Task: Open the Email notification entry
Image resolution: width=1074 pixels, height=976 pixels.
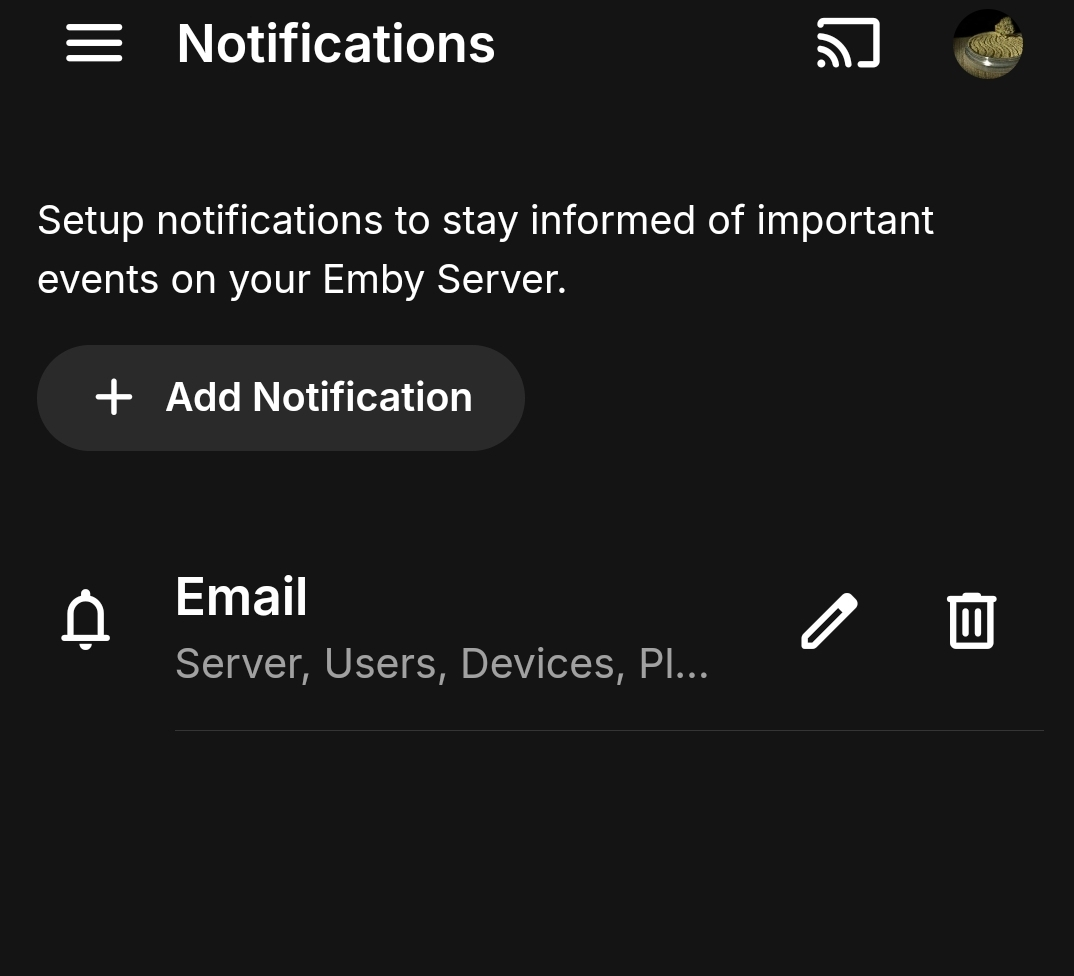Action: pyautogui.click(x=440, y=626)
